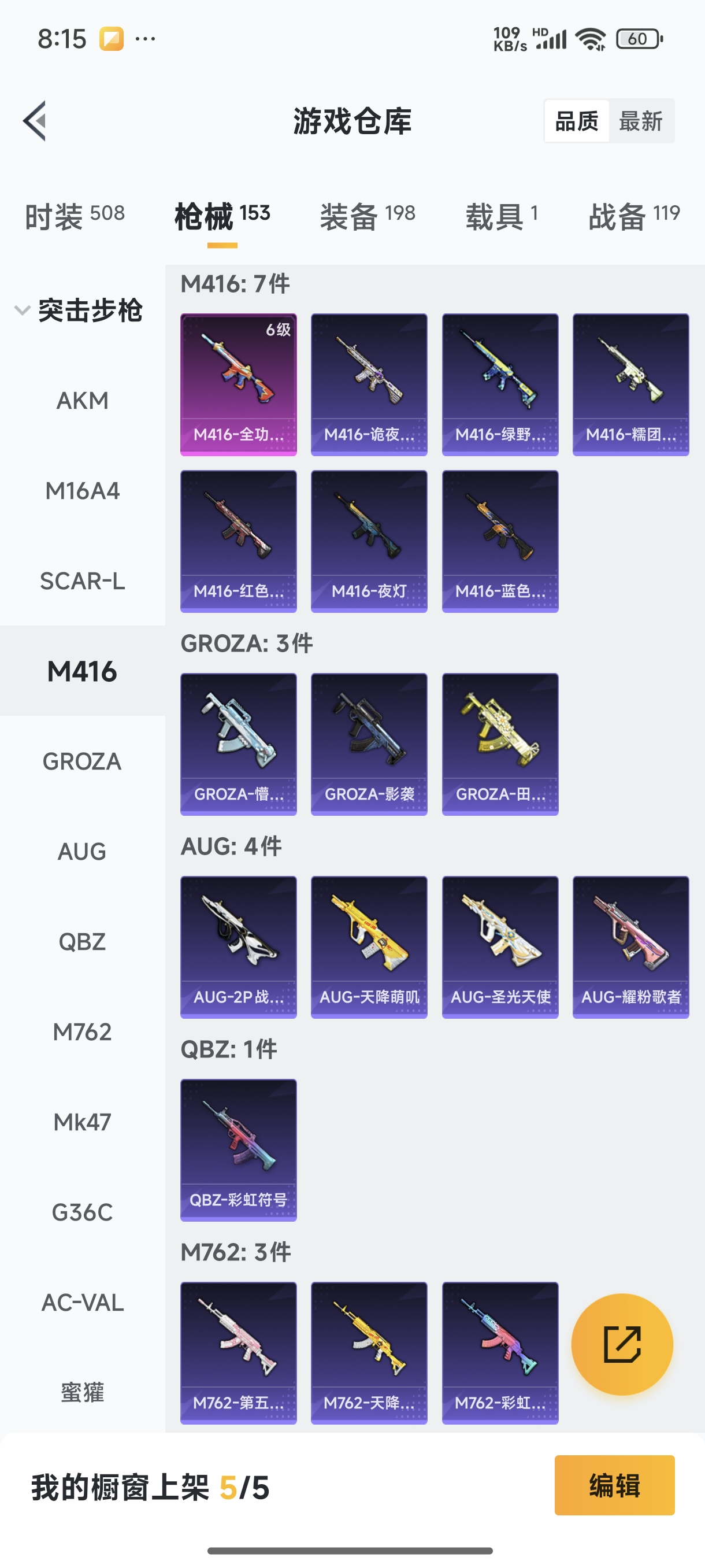Open the QBZ-彩虹符号 skin card
The width and height of the screenshot is (705, 1568).
[x=239, y=1150]
